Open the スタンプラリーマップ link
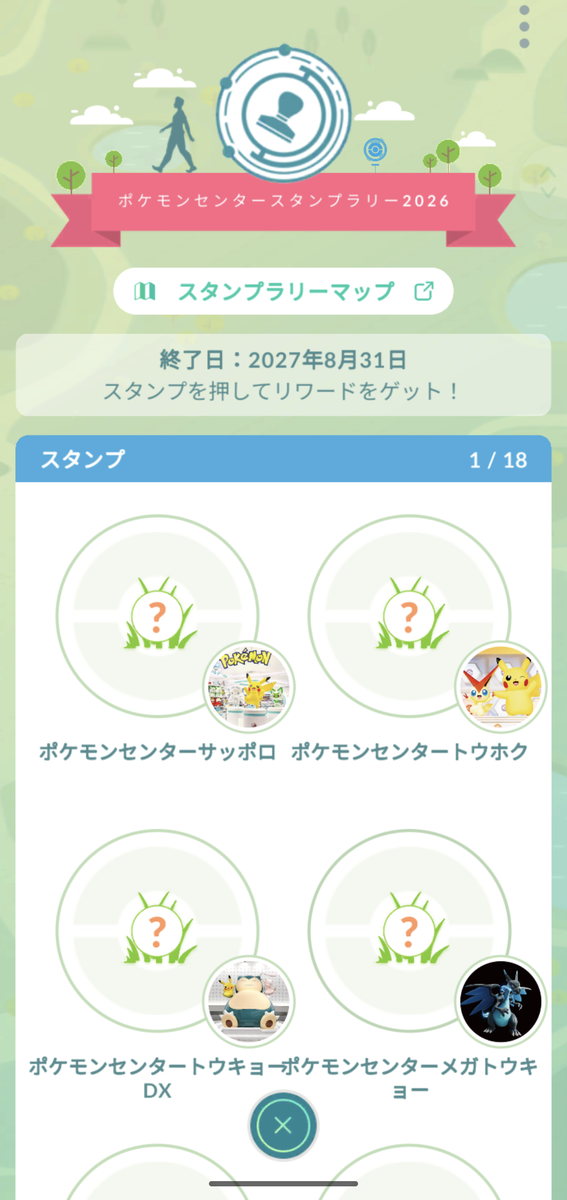567x1200 pixels. [283, 291]
